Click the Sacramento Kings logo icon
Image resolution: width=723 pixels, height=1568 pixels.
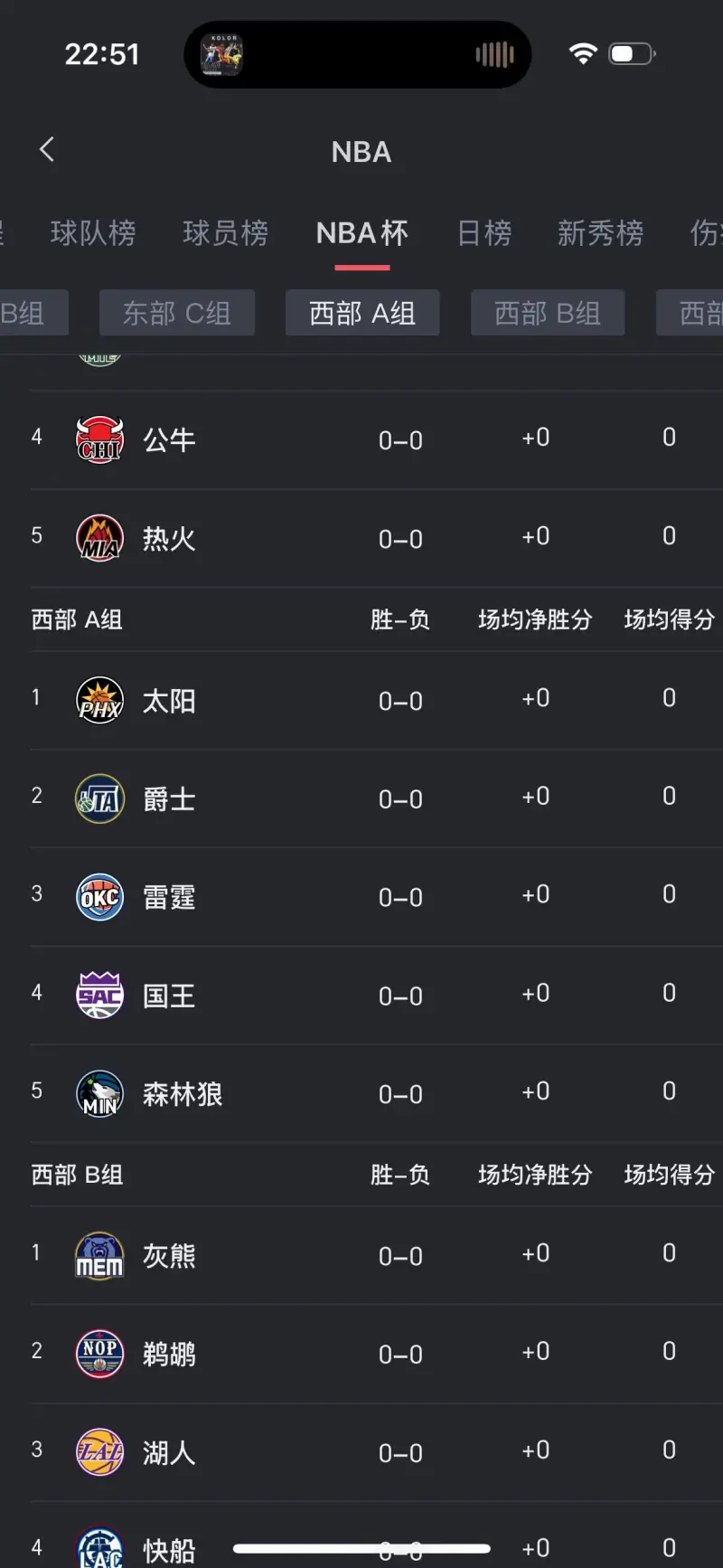pos(99,995)
